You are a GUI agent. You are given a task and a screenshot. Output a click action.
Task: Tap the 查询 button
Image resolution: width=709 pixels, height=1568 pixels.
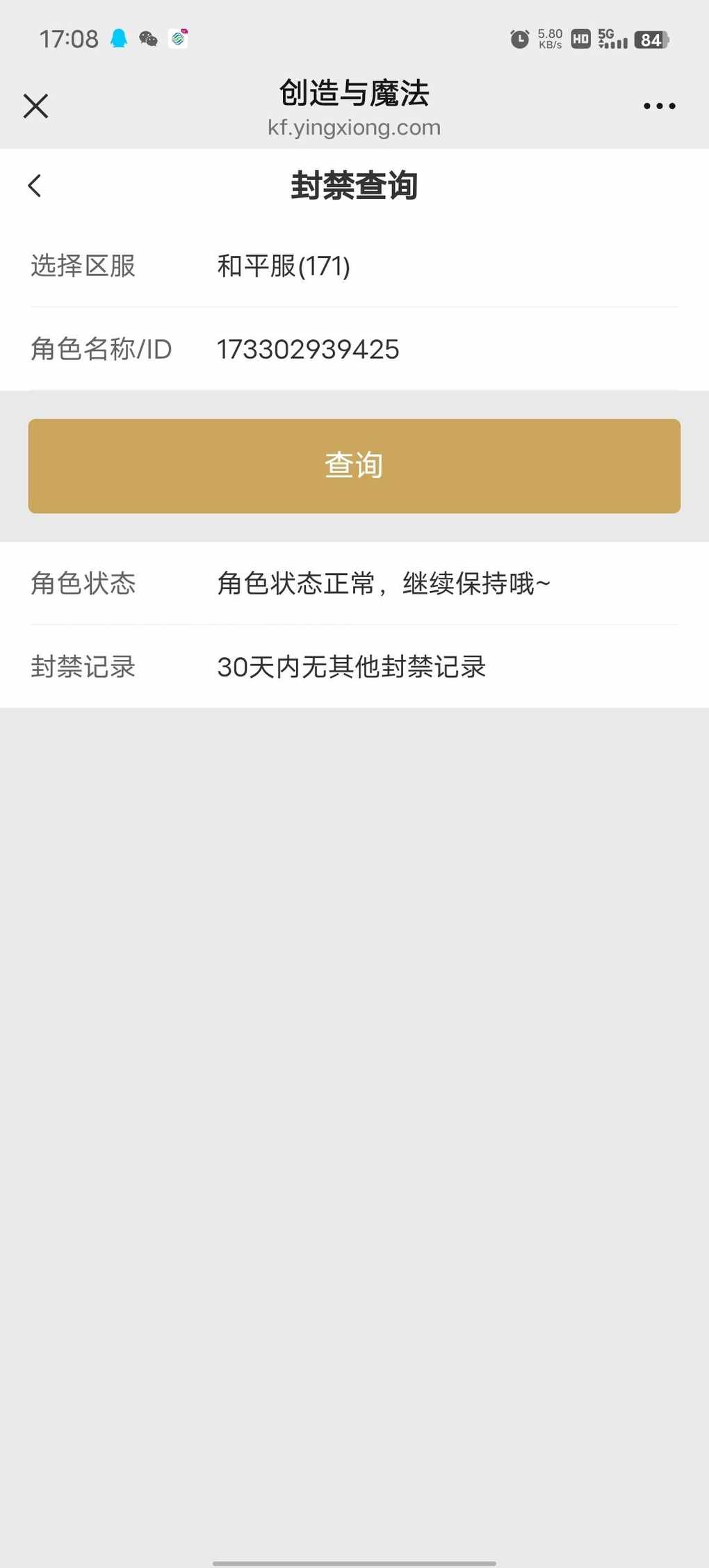pyautogui.click(x=354, y=466)
